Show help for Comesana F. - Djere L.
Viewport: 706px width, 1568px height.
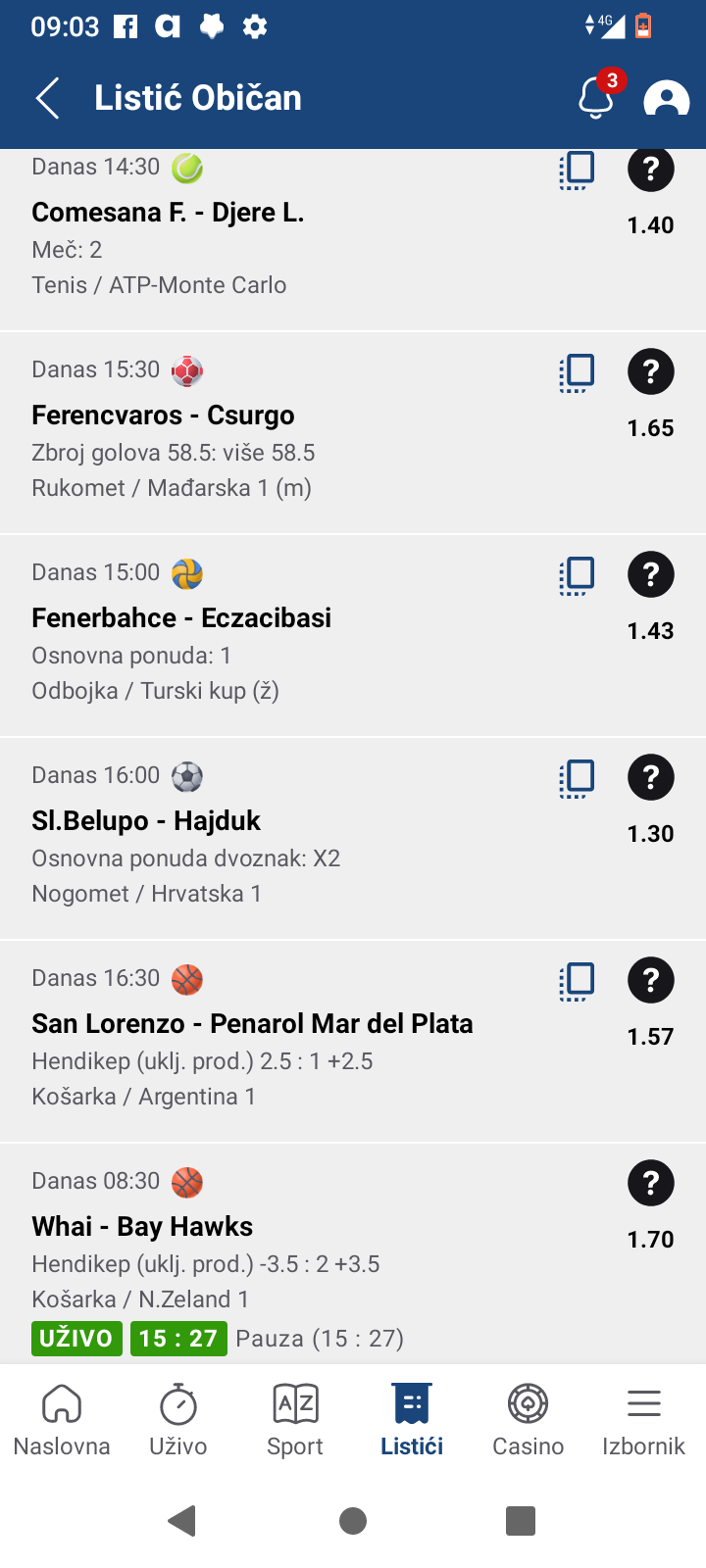(x=650, y=170)
